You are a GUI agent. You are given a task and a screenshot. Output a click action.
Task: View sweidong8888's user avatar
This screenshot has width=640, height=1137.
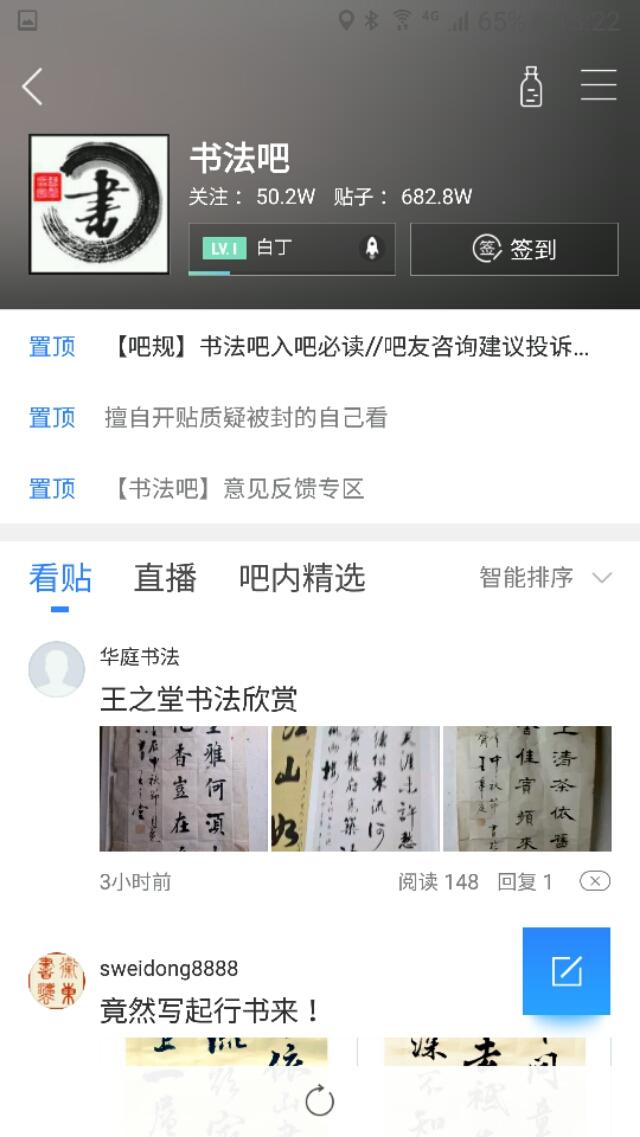[x=57, y=980]
